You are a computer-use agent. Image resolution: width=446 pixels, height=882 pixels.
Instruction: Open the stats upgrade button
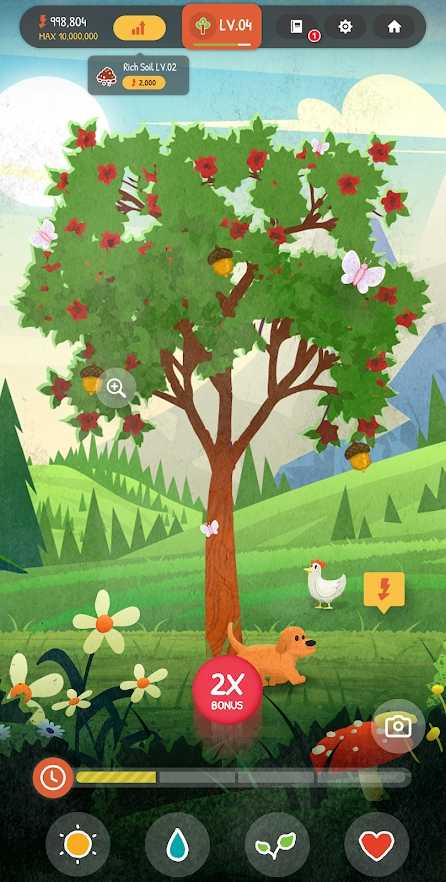tap(139, 28)
